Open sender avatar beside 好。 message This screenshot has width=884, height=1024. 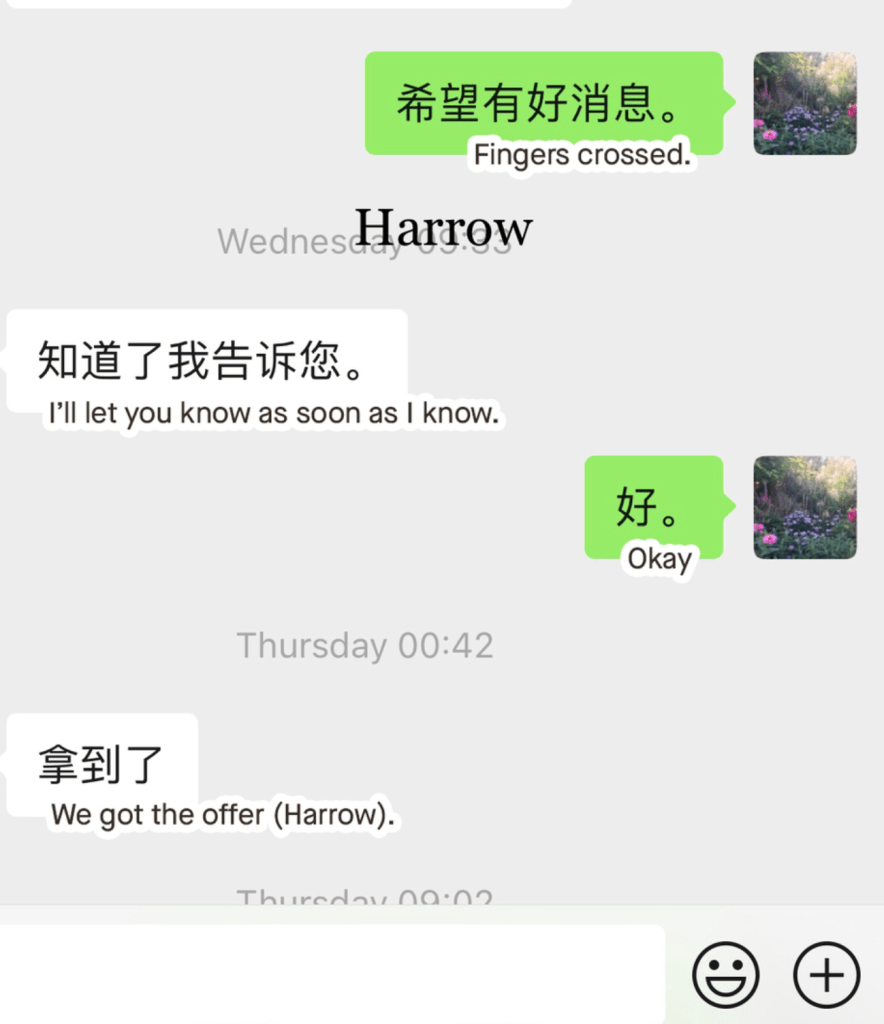click(x=804, y=507)
